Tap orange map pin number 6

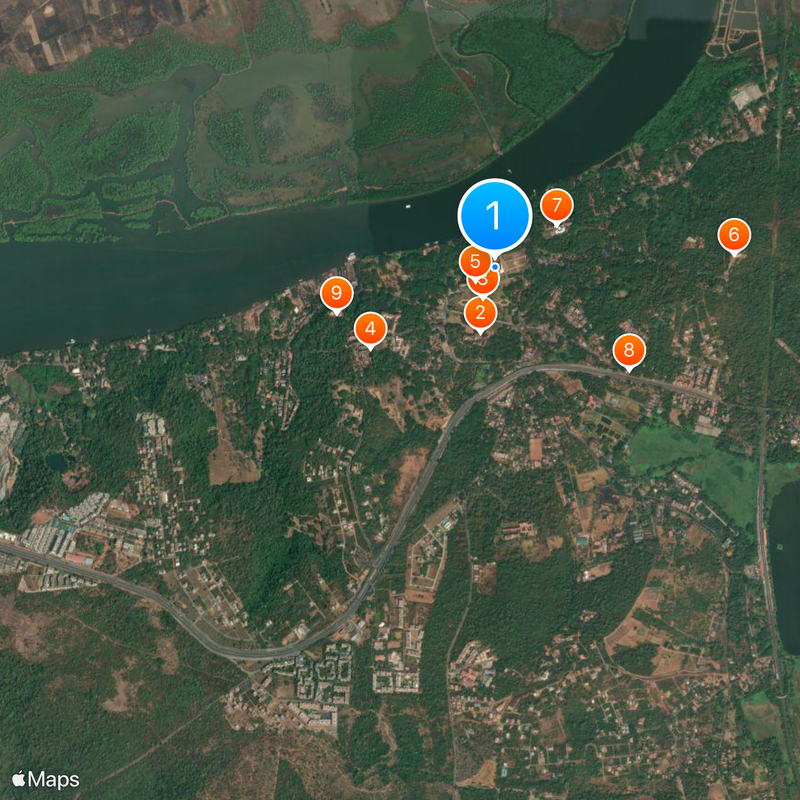[733, 236]
